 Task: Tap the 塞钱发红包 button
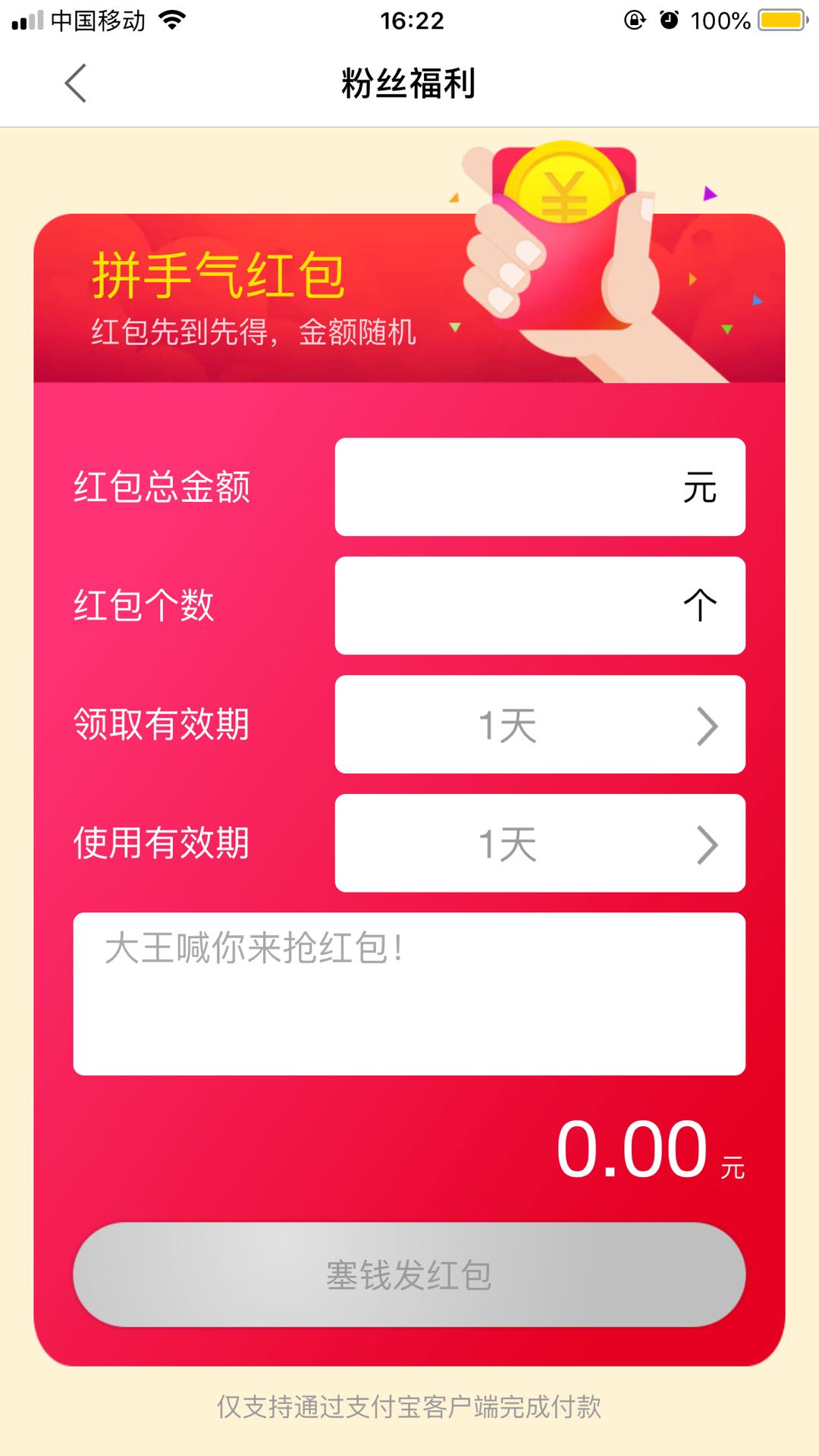409,1275
